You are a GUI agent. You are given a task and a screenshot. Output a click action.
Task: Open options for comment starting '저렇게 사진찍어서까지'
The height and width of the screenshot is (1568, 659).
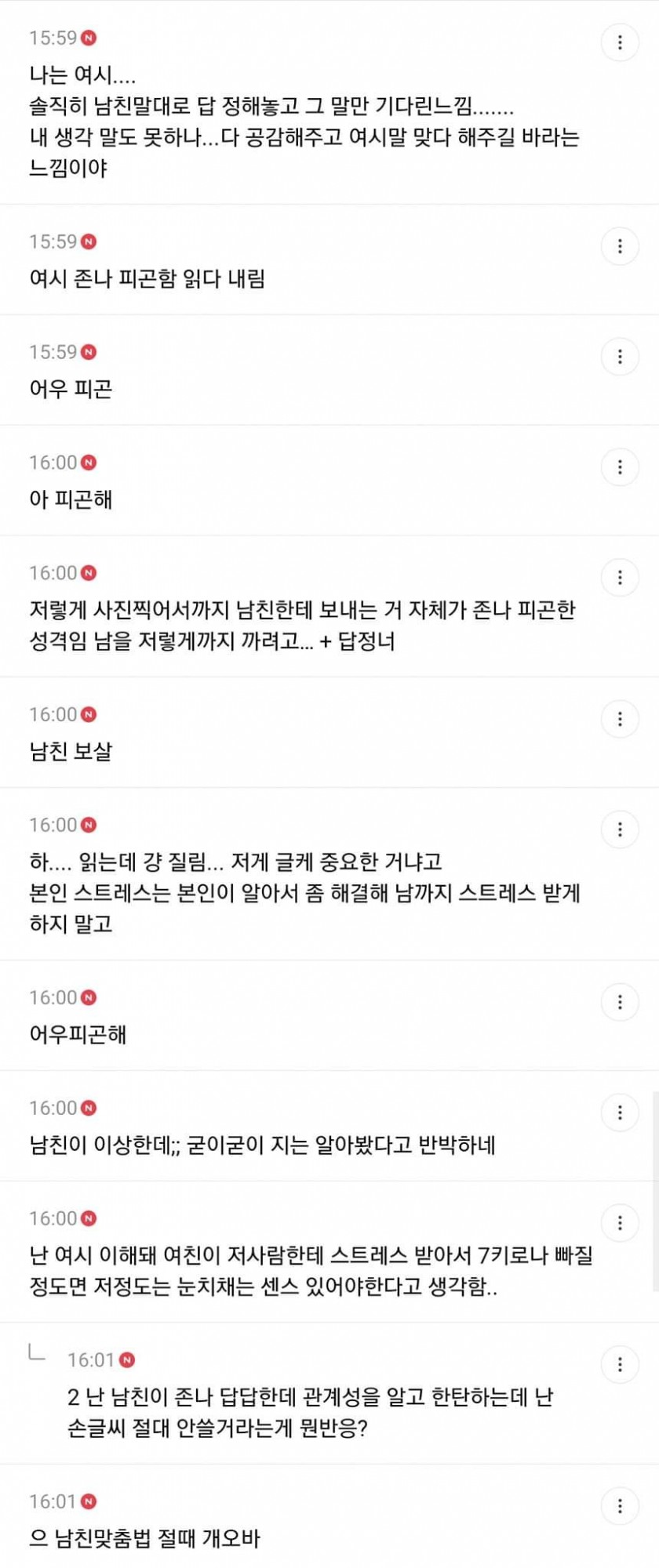coord(620,578)
